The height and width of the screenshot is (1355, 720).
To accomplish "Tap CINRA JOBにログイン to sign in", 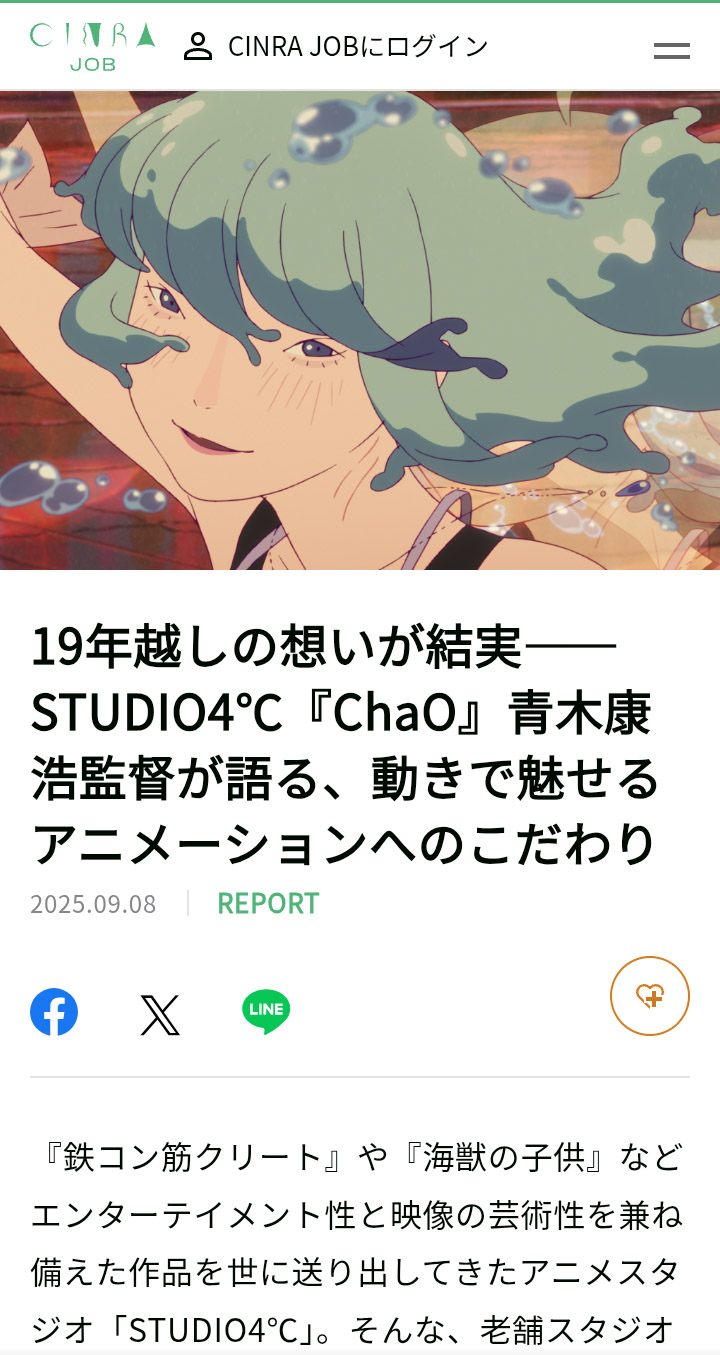I will (x=336, y=46).
